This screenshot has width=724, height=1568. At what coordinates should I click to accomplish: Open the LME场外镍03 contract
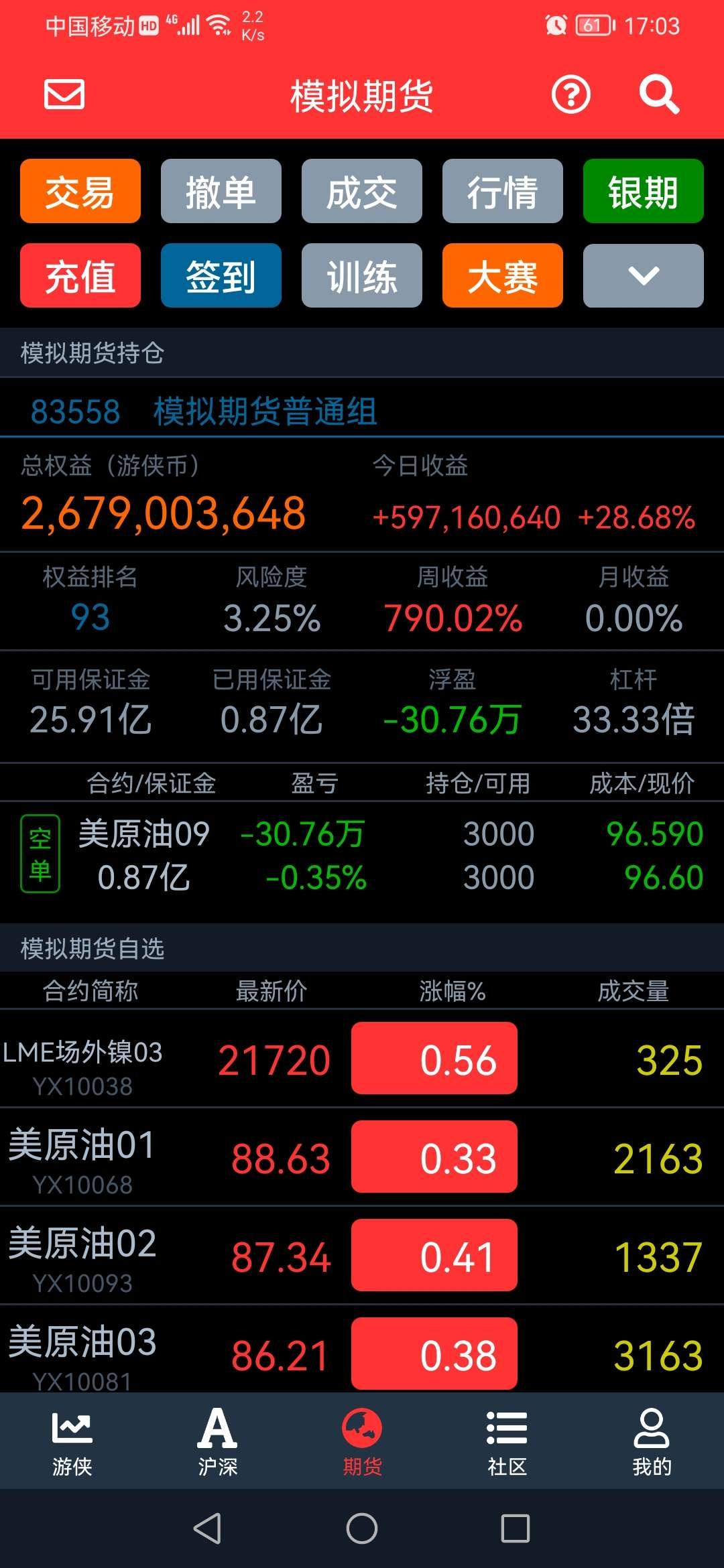tap(362, 1059)
